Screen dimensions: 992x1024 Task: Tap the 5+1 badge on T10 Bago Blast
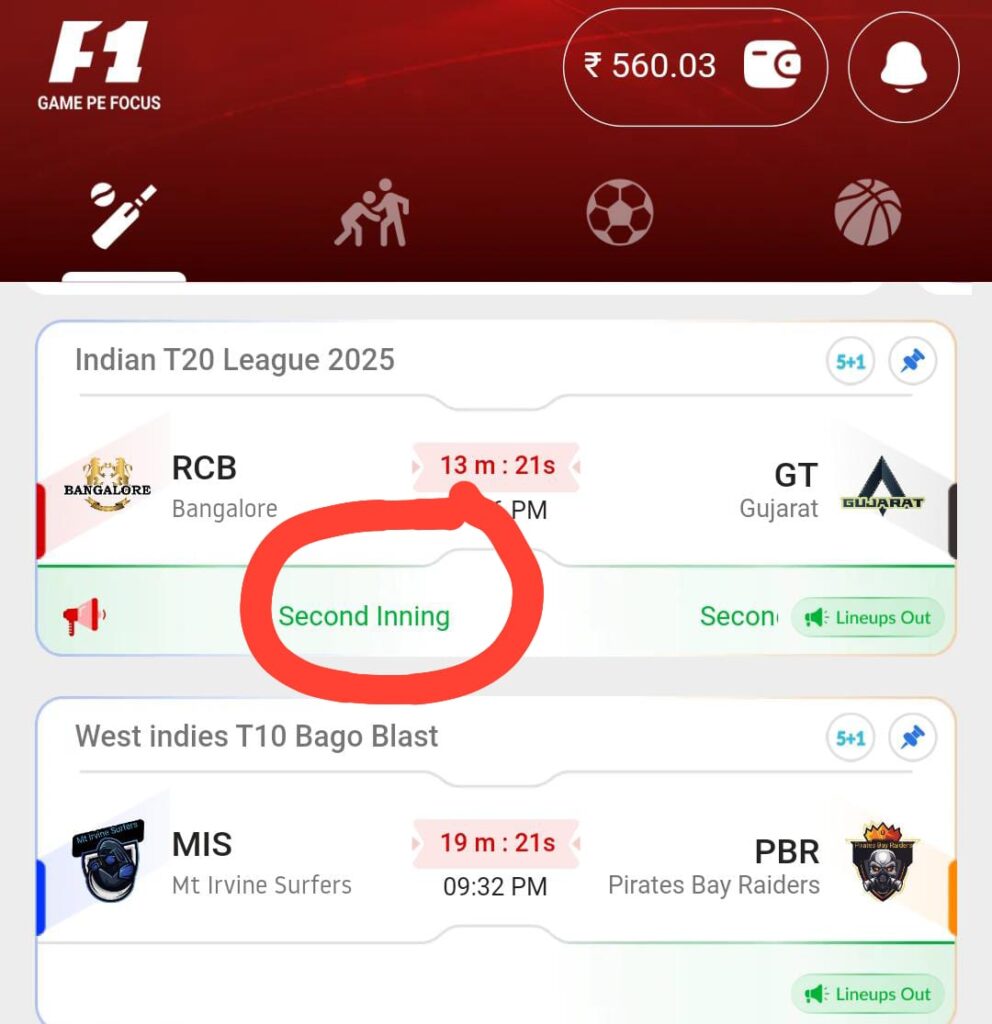coord(850,739)
